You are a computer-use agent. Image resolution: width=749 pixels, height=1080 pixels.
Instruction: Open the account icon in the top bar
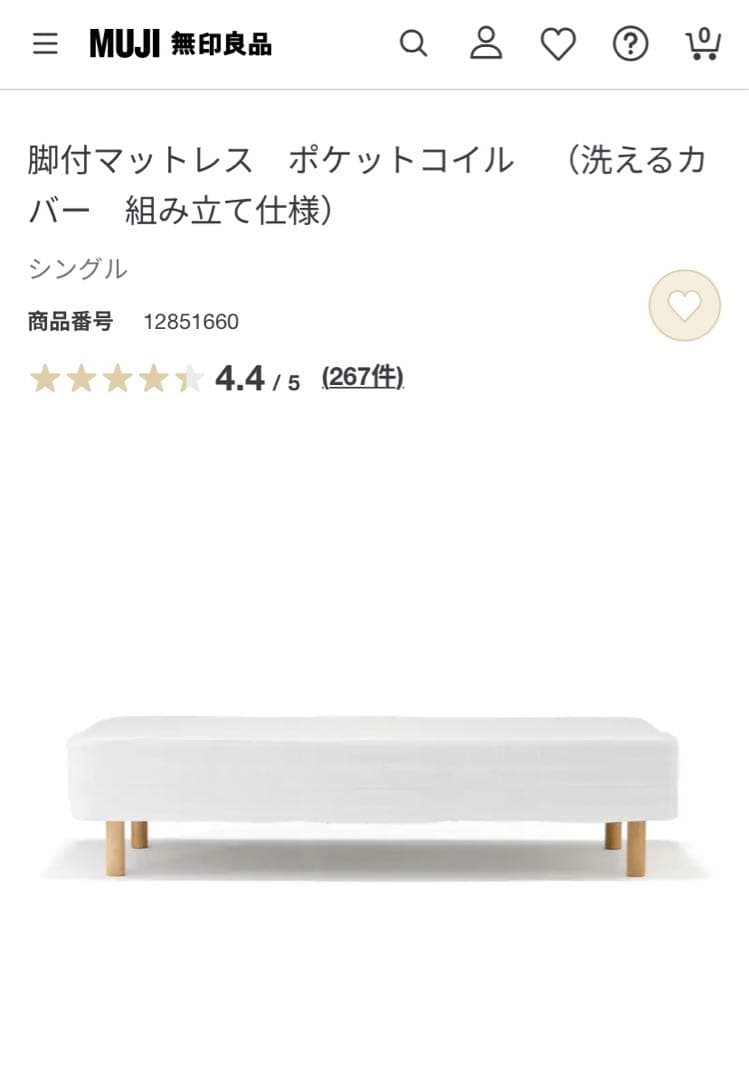tap(486, 44)
